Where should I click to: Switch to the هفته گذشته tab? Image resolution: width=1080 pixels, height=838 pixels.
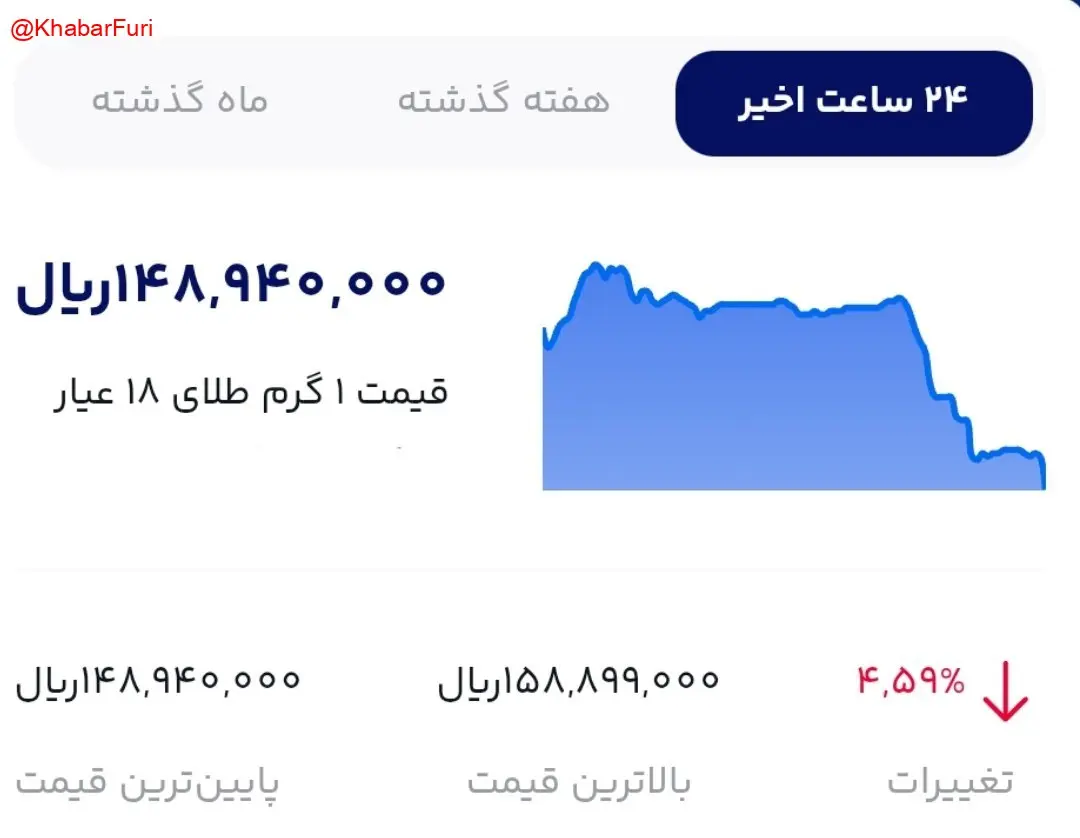tap(503, 101)
